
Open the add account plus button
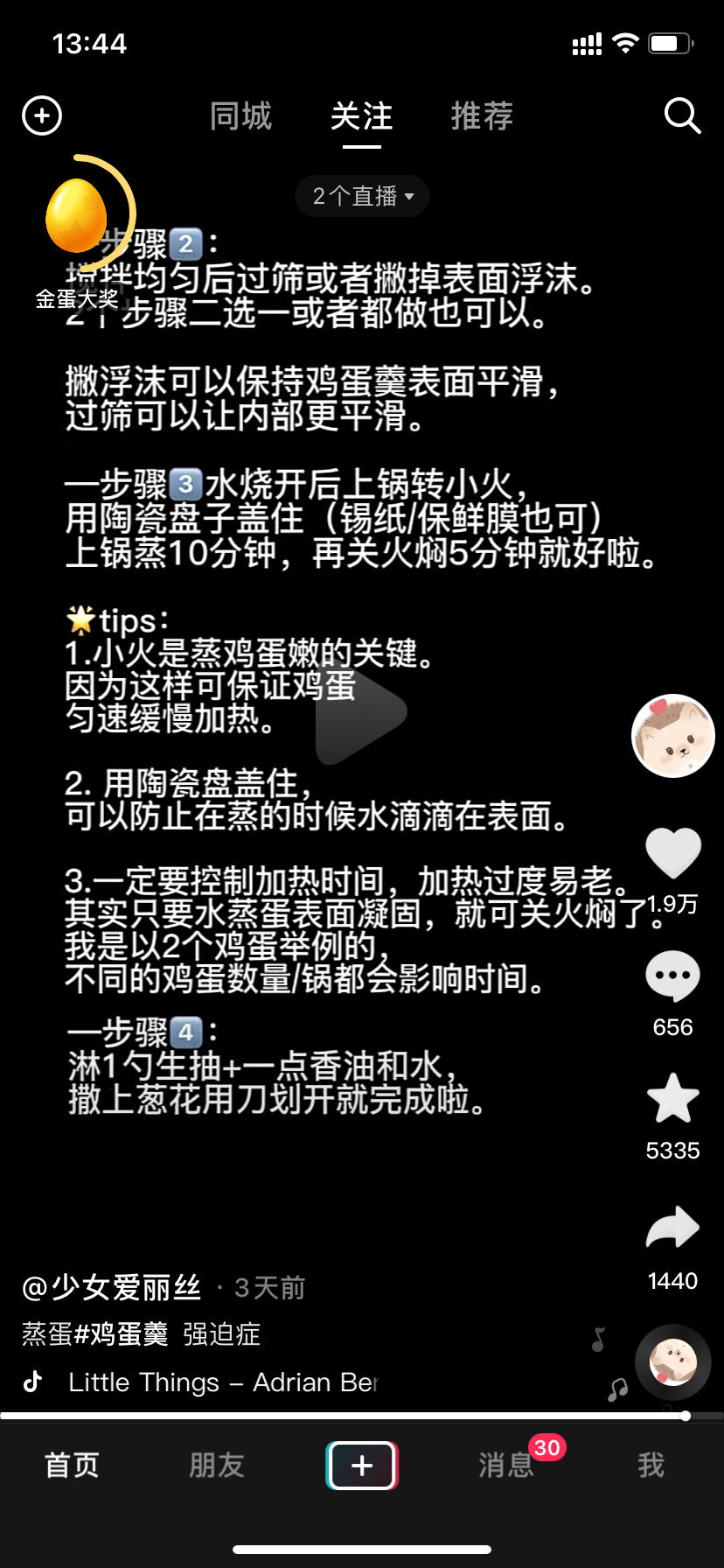click(x=41, y=115)
